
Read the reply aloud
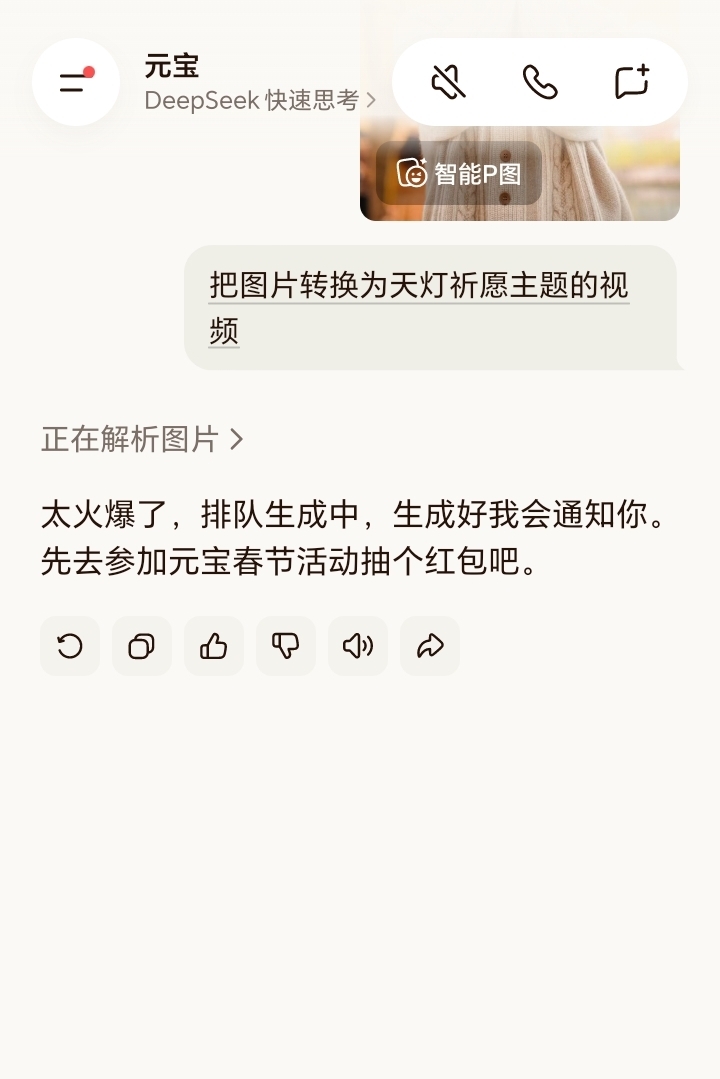(358, 646)
